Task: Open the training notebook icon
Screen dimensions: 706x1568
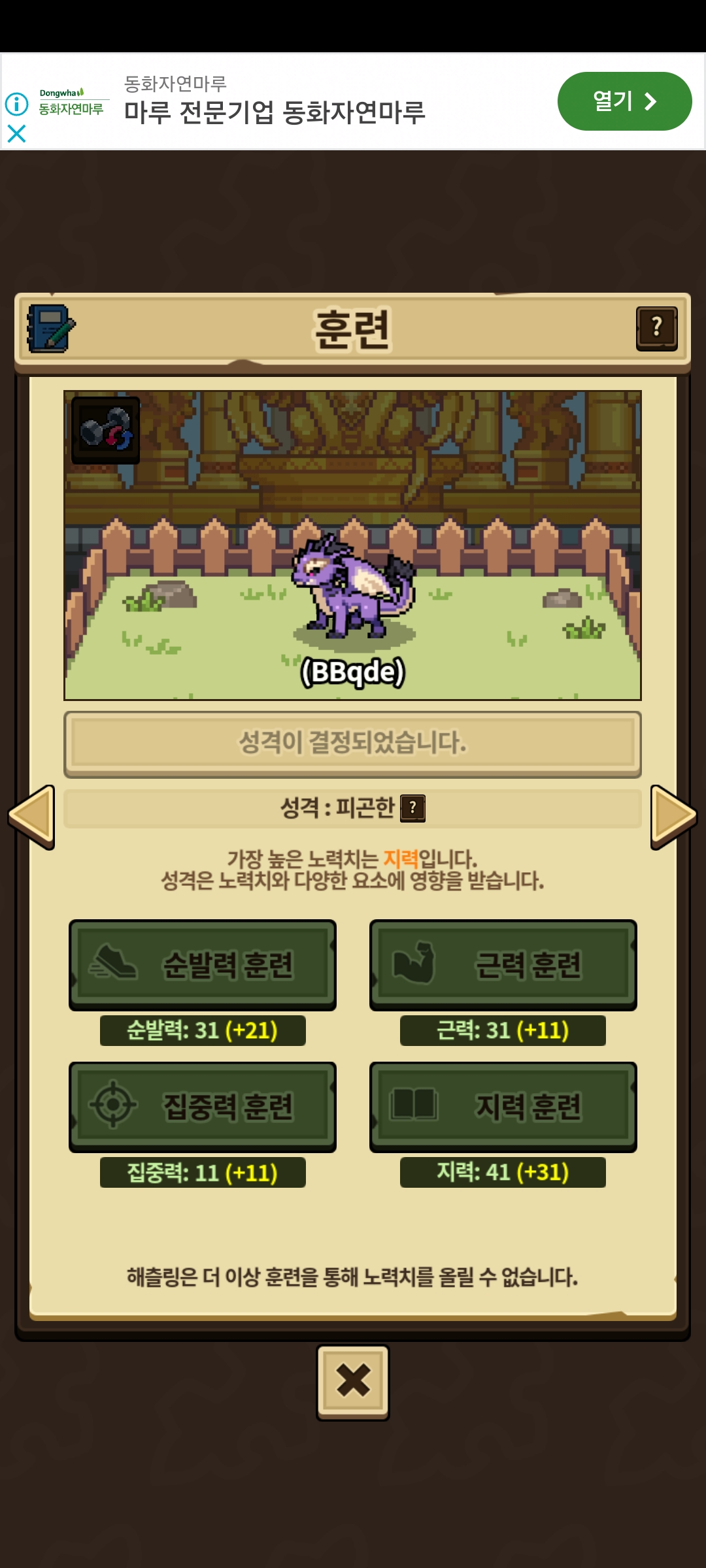Action: [x=50, y=329]
